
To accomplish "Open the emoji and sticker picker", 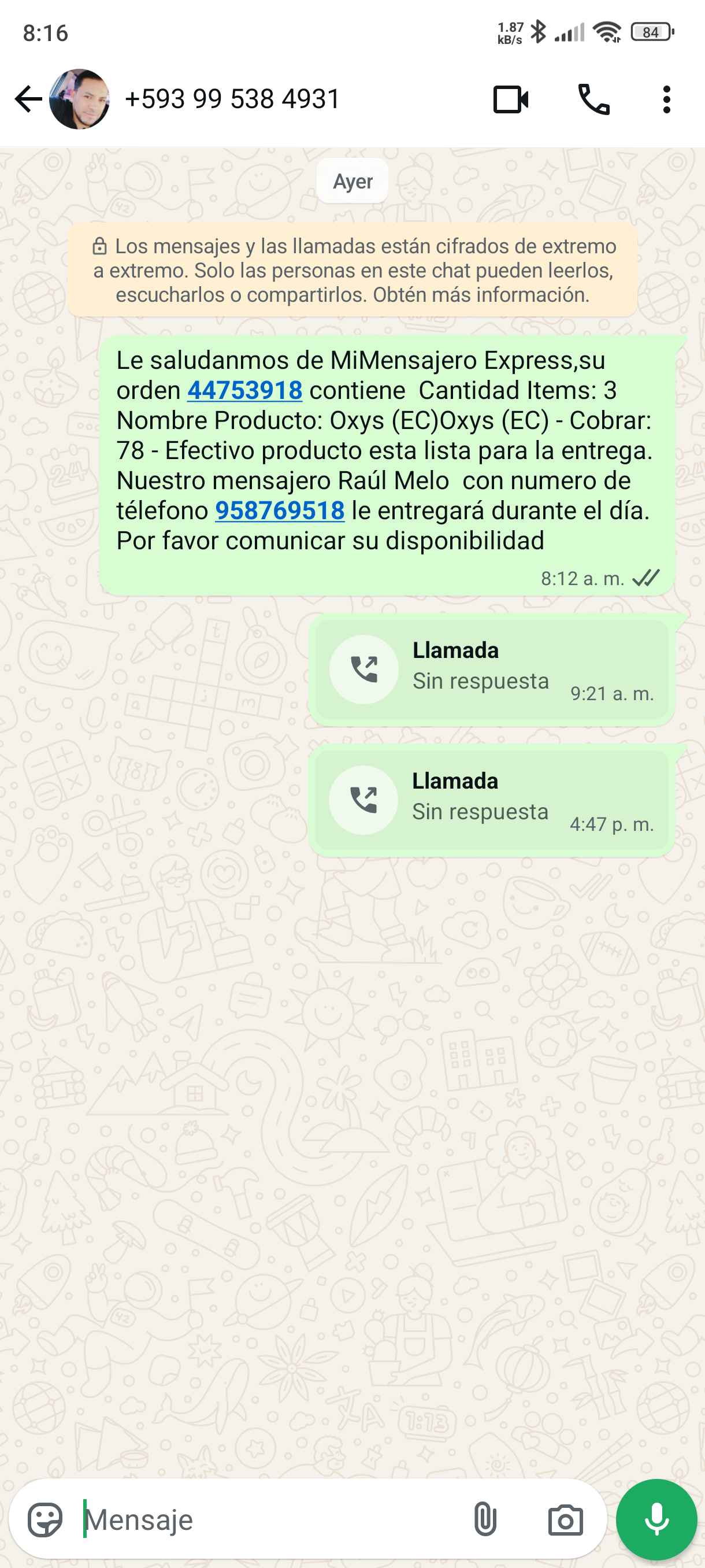I will point(45,1519).
